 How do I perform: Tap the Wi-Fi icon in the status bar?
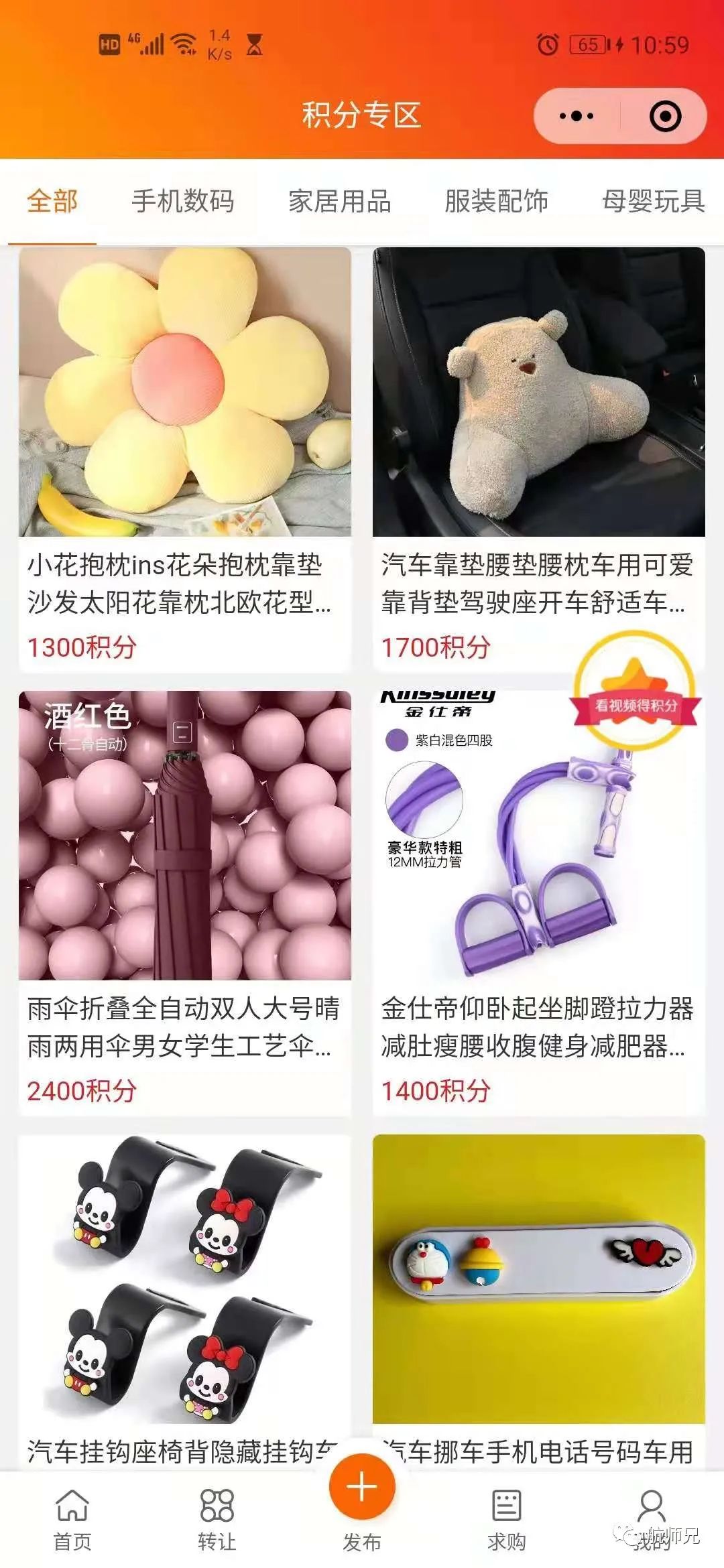pyautogui.click(x=186, y=42)
